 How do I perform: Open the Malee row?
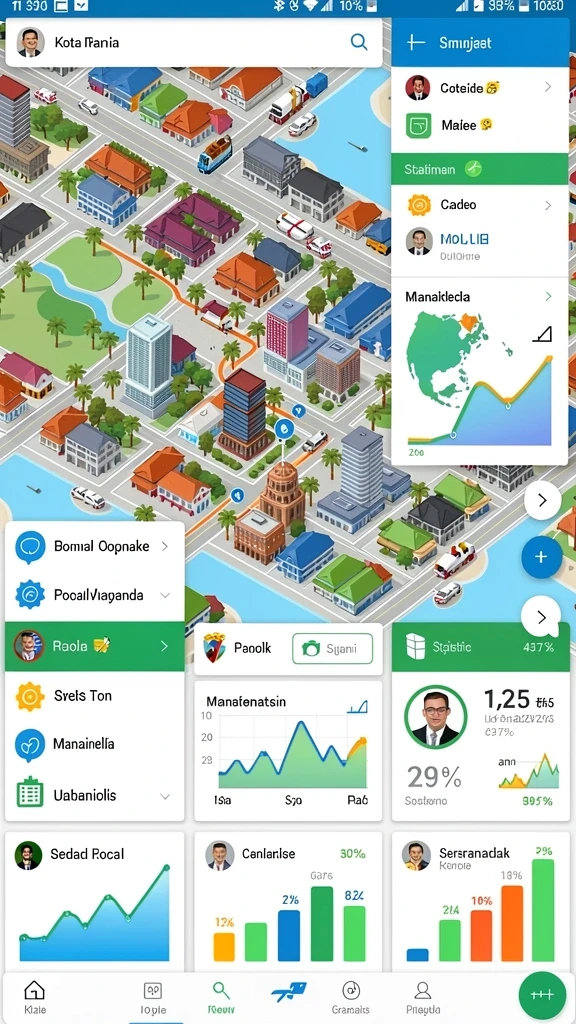[479, 125]
